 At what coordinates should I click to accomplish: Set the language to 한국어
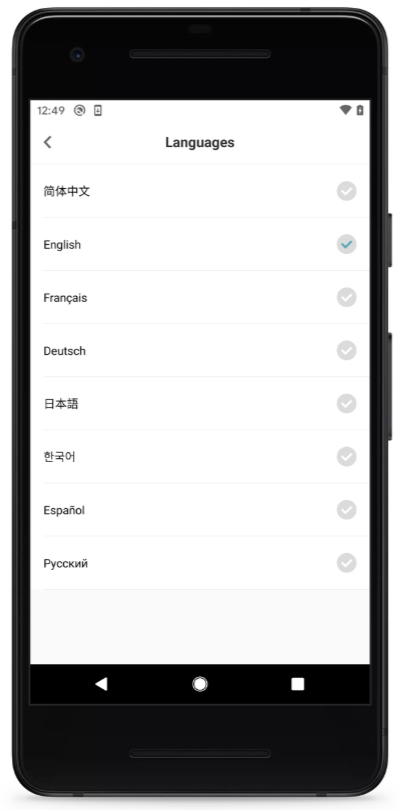[200, 457]
